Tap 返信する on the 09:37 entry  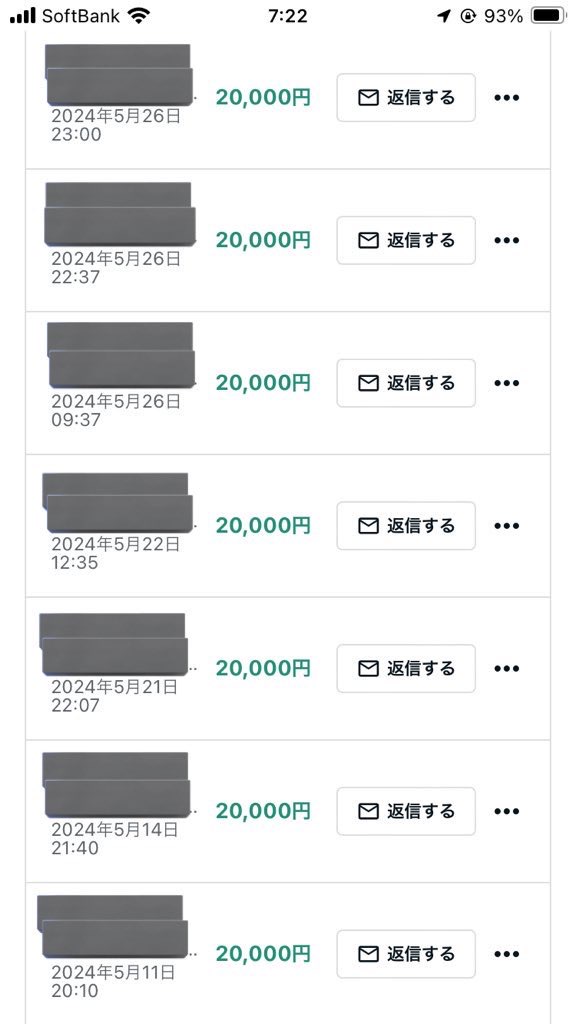(406, 383)
